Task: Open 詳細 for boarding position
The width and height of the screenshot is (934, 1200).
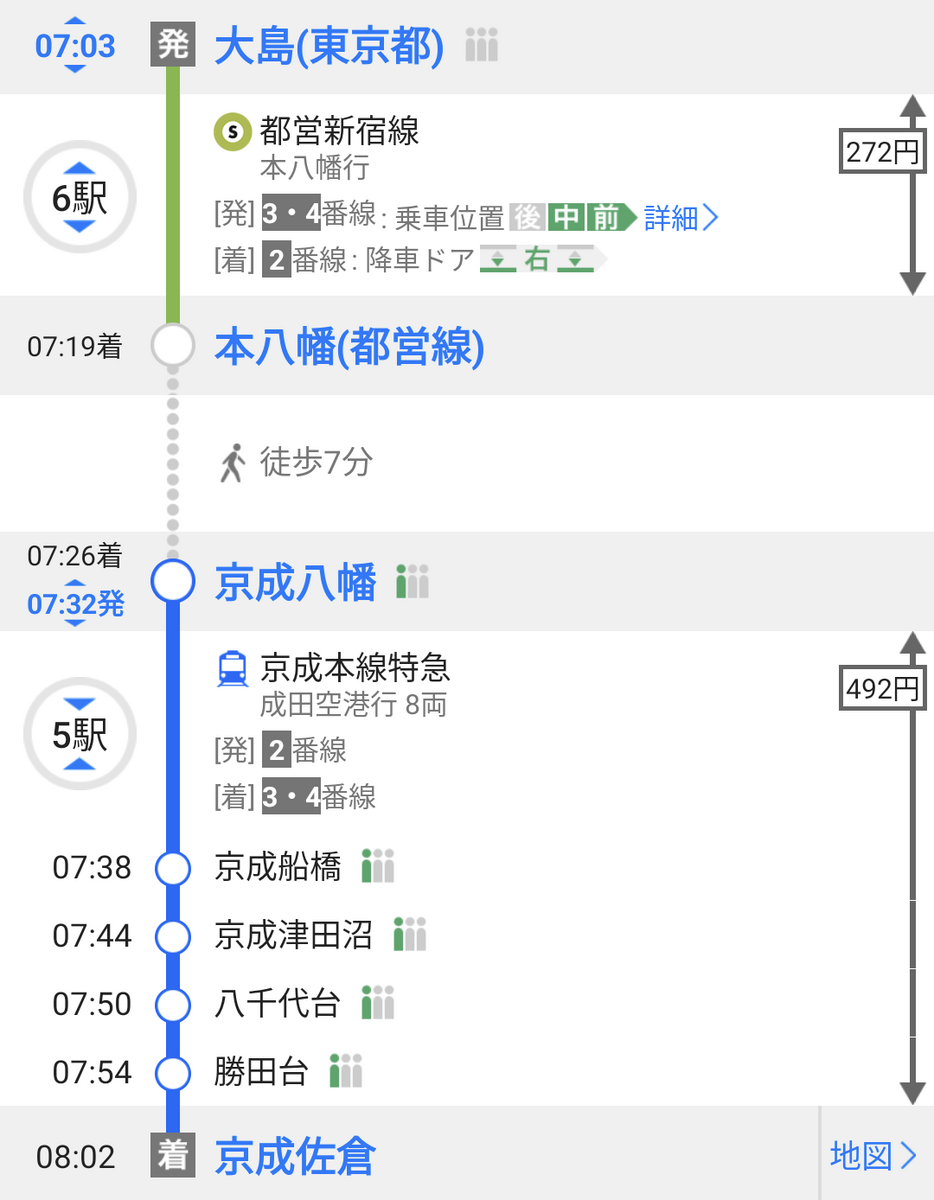Action: click(681, 217)
